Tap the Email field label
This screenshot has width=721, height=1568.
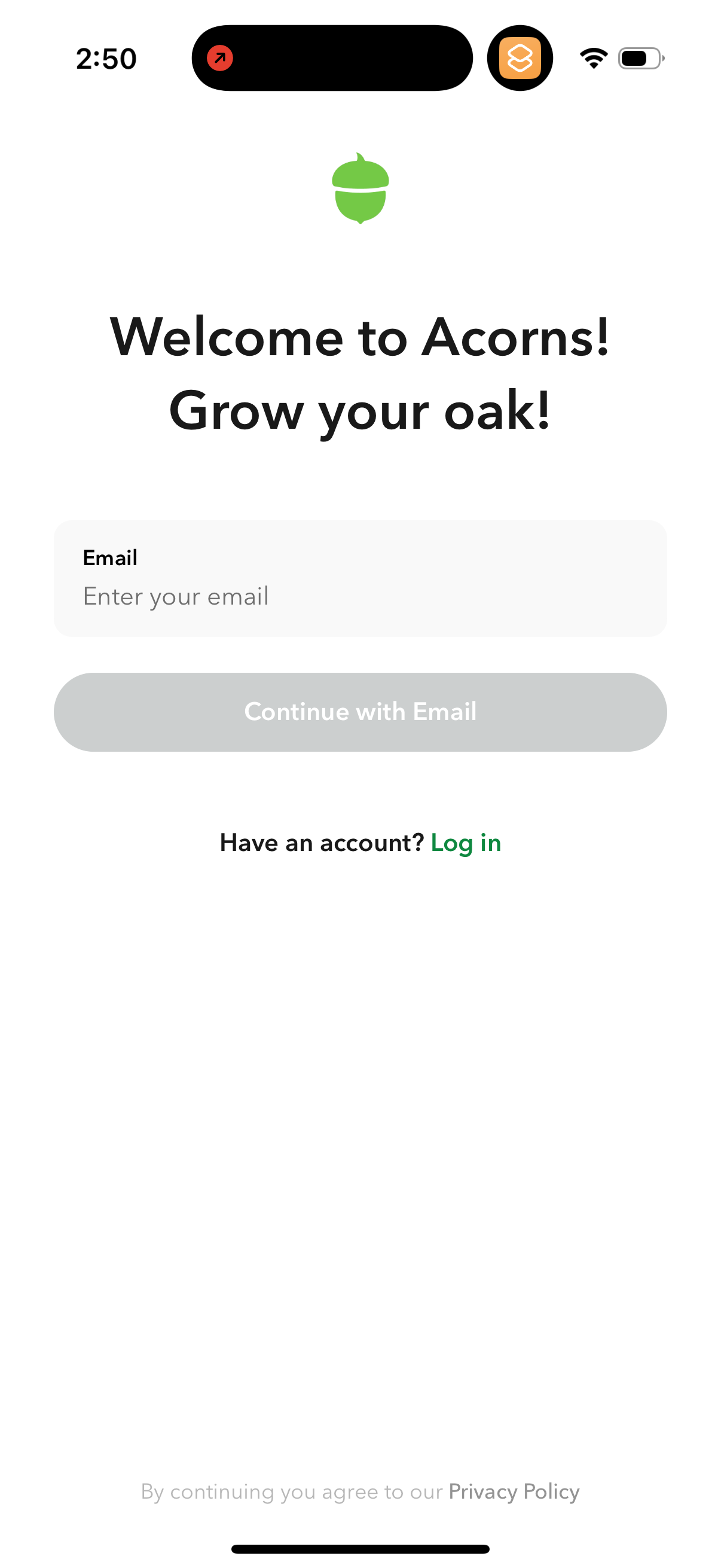[110, 557]
